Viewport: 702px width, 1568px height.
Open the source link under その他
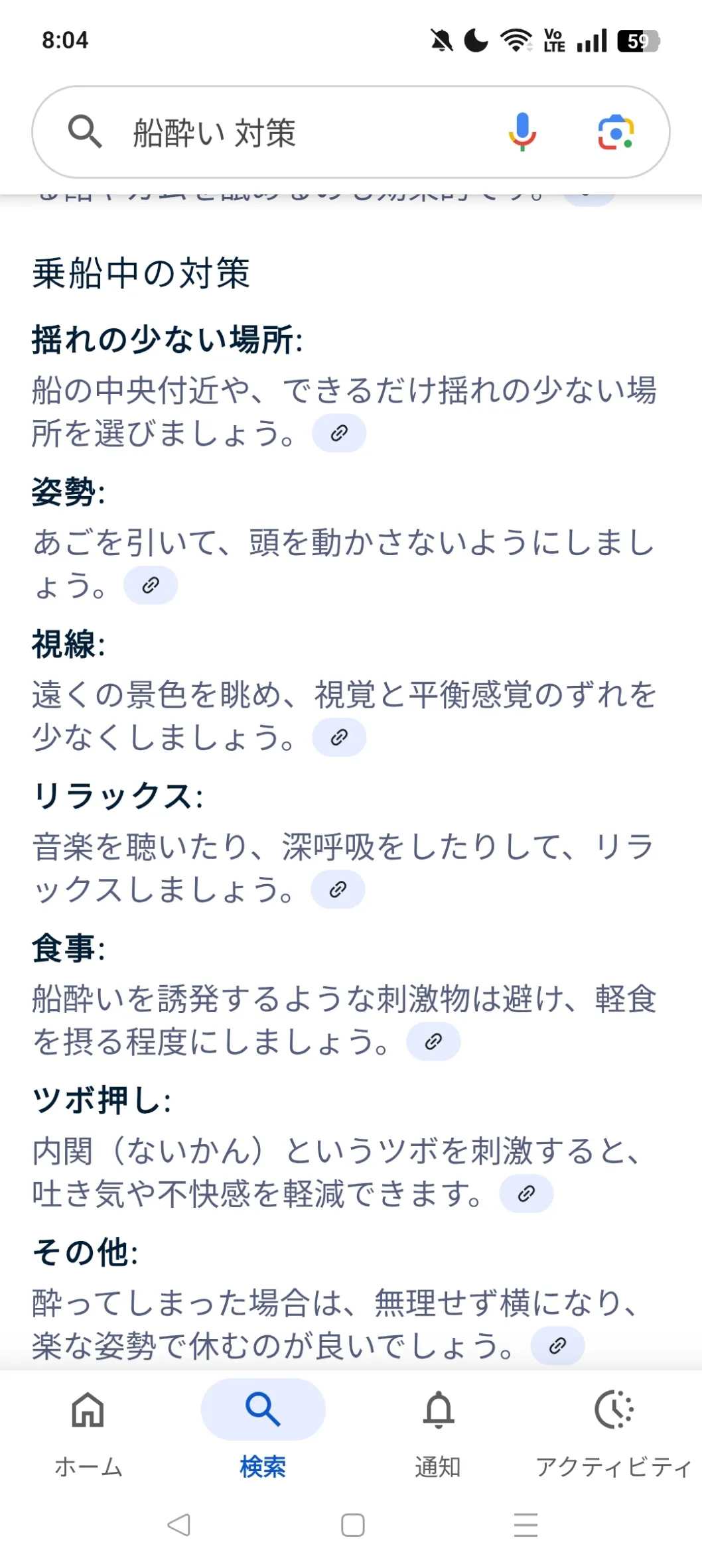coord(557,1345)
